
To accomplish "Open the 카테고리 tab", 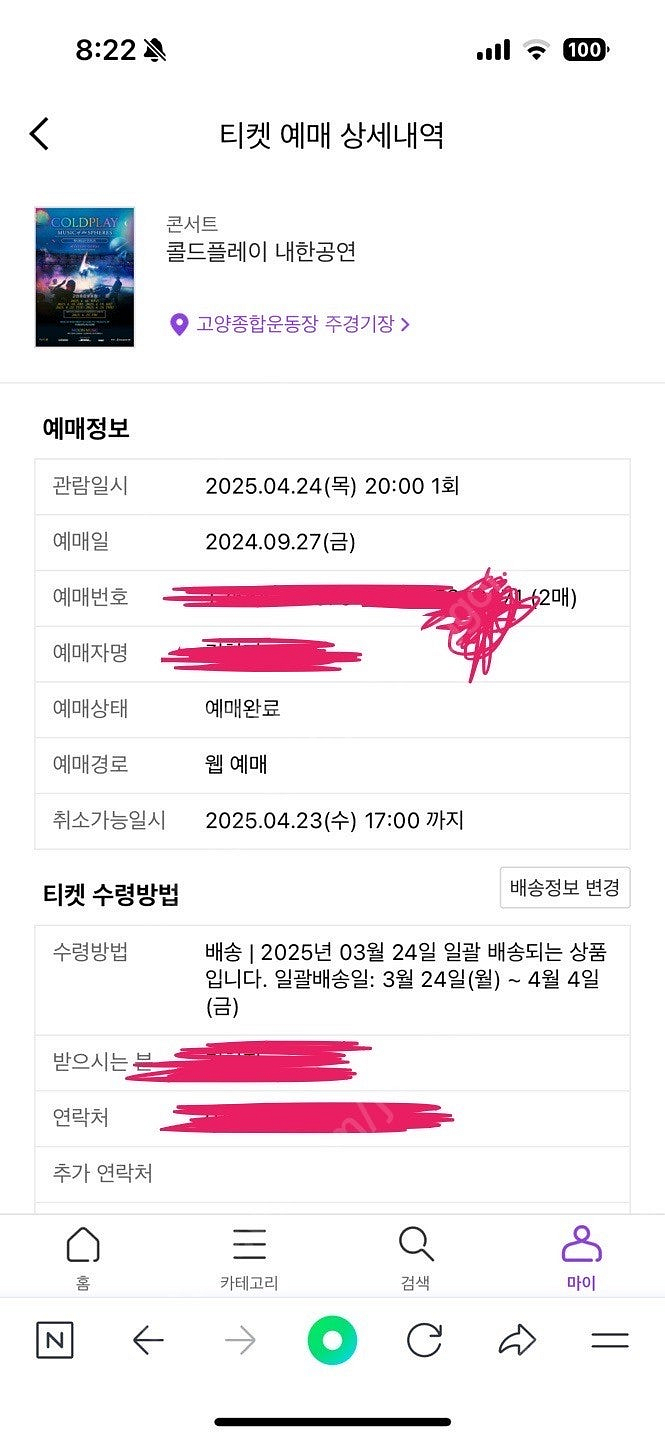I will (249, 1257).
